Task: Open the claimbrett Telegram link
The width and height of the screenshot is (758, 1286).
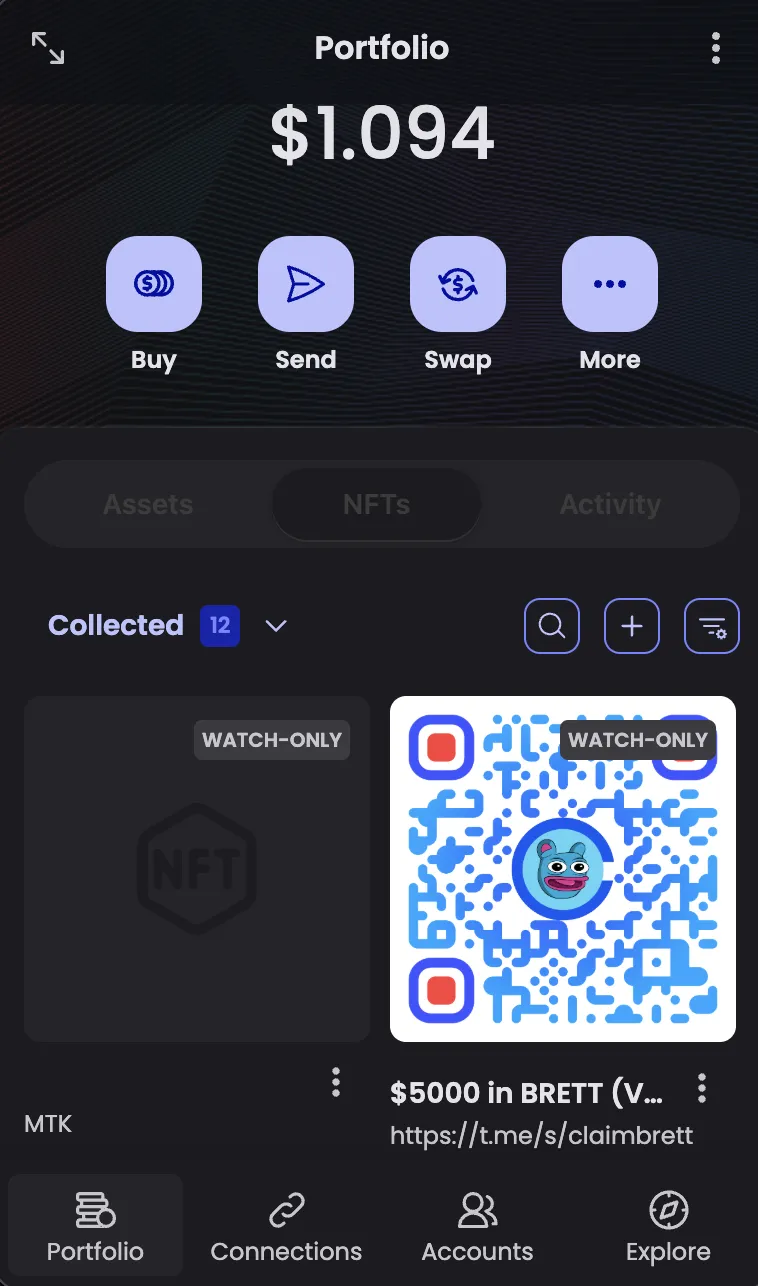Action: click(542, 1135)
